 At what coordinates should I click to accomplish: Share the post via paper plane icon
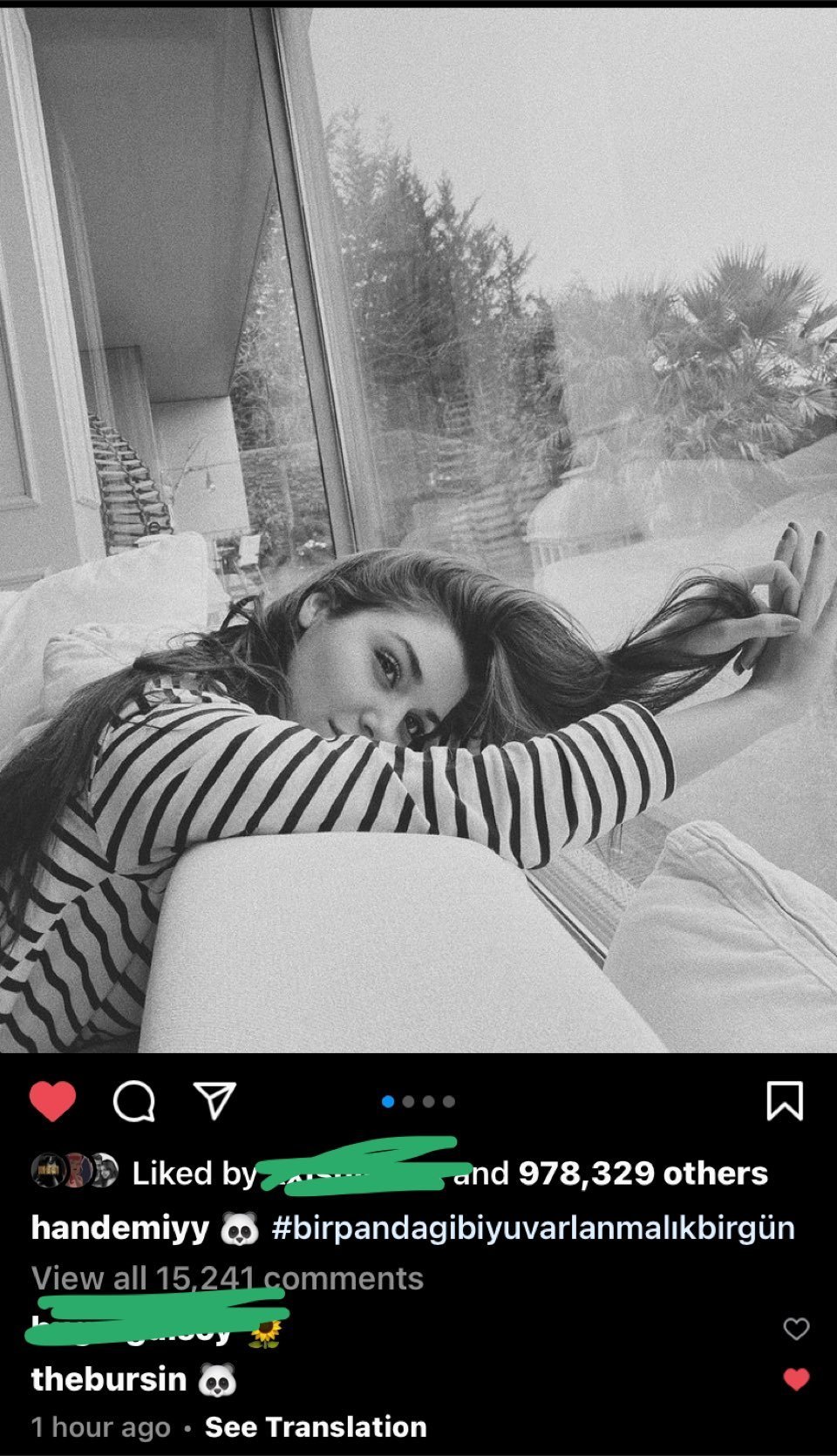[214, 1100]
